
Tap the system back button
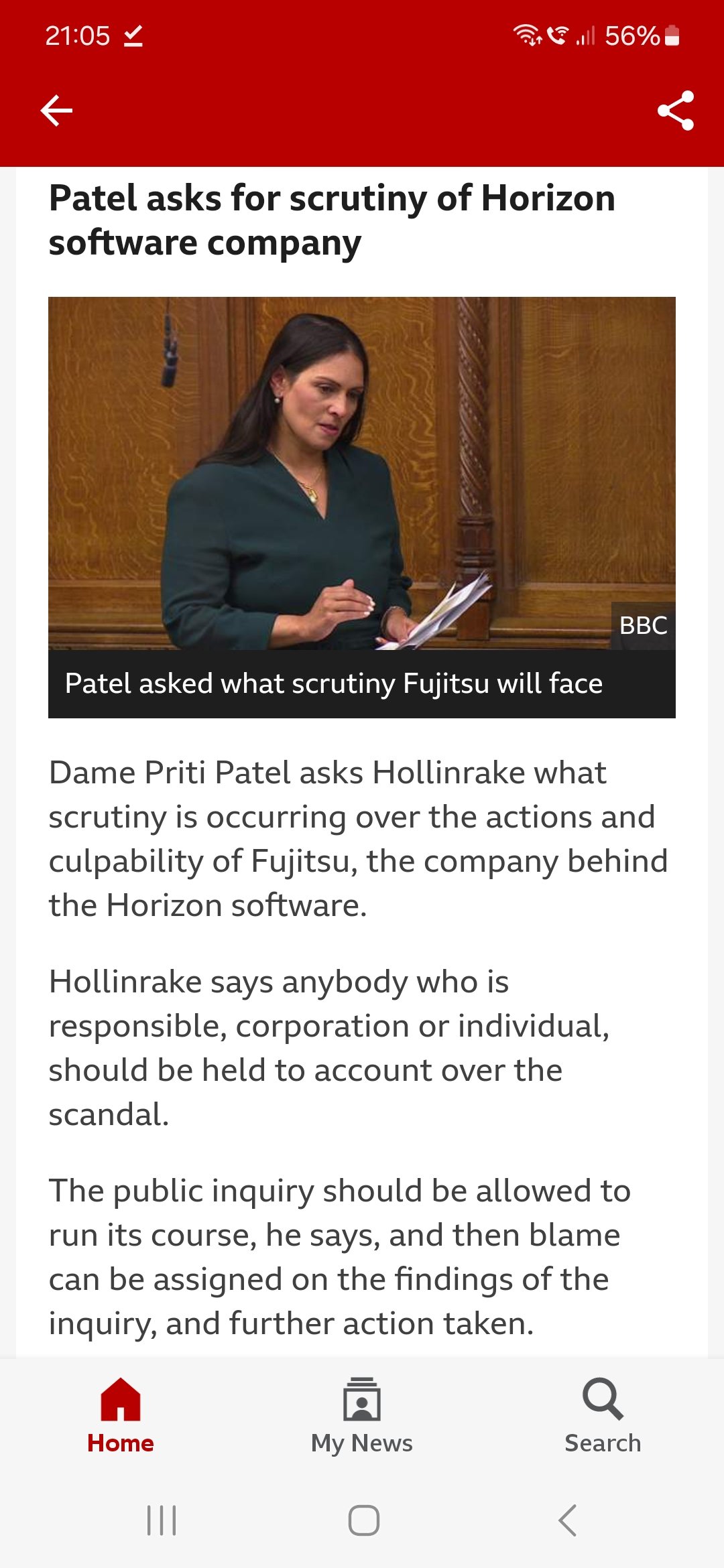(x=567, y=1520)
